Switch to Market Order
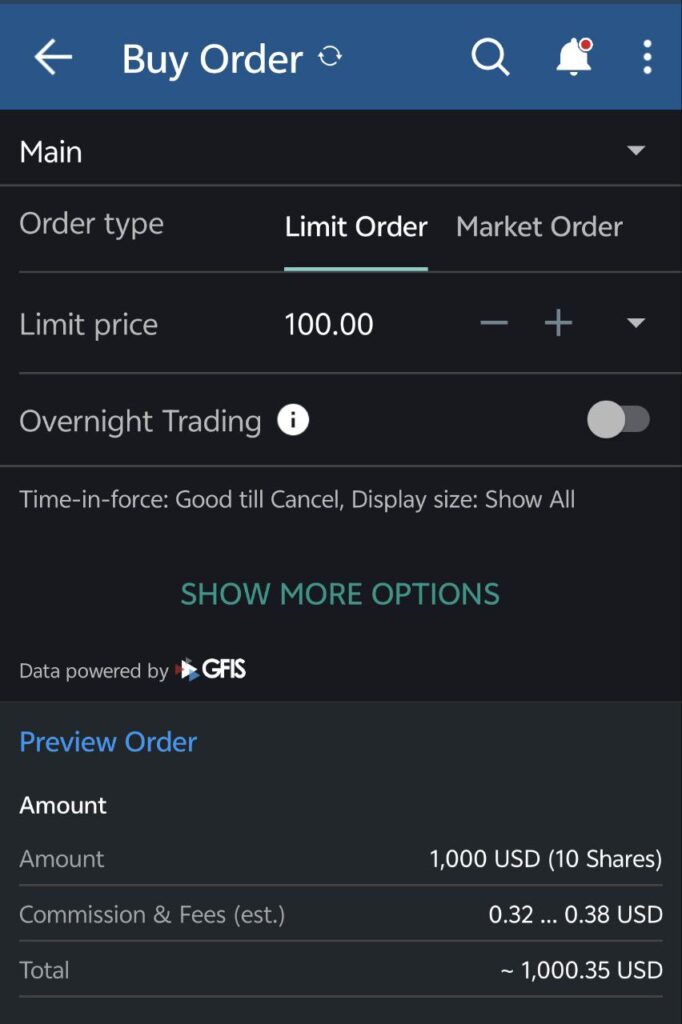This screenshot has width=682, height=1024. click(539, 227)
